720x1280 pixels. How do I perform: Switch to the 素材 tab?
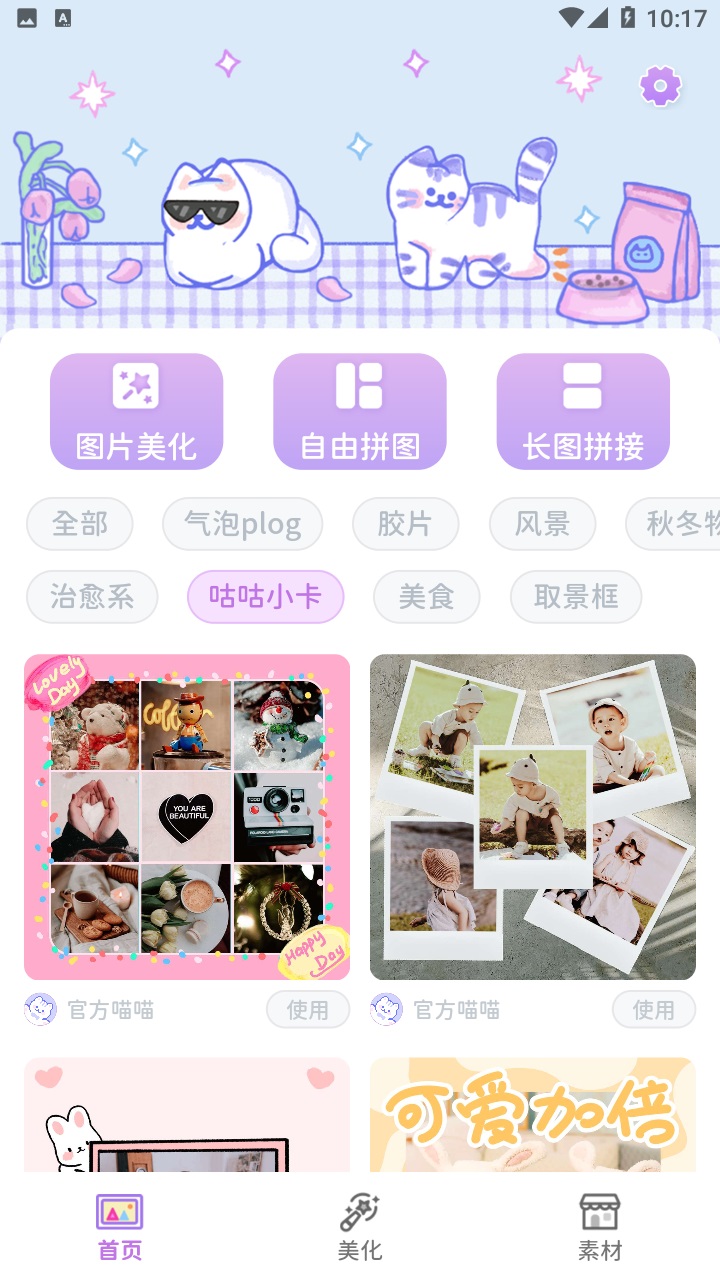click(x=600, y=1228)
